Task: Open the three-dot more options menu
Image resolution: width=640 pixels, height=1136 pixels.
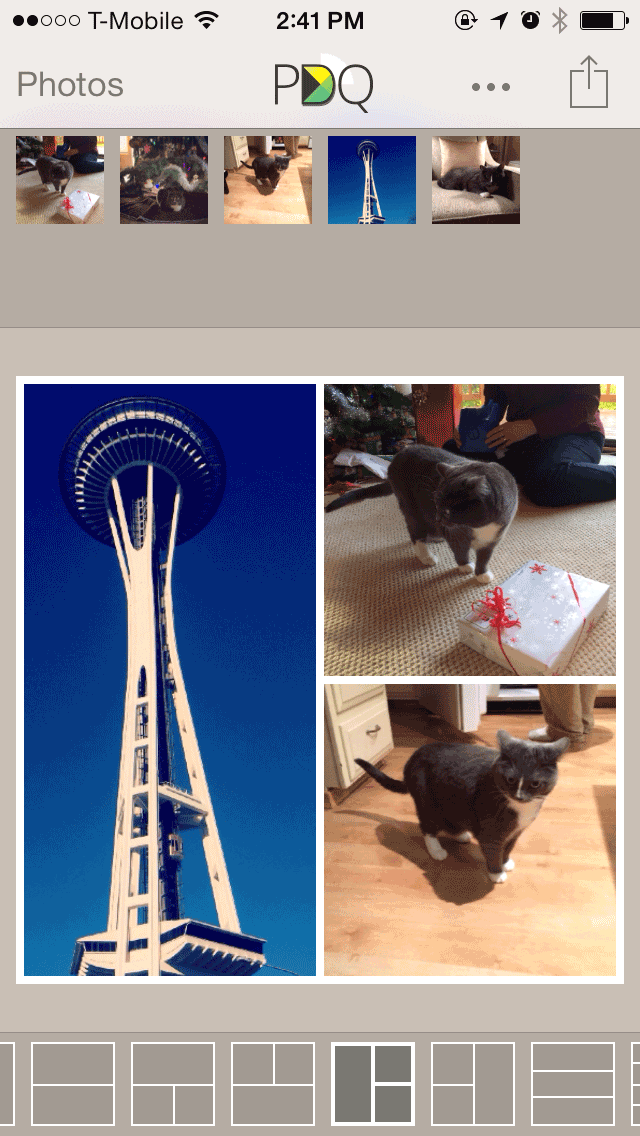Action: (491, 87)
